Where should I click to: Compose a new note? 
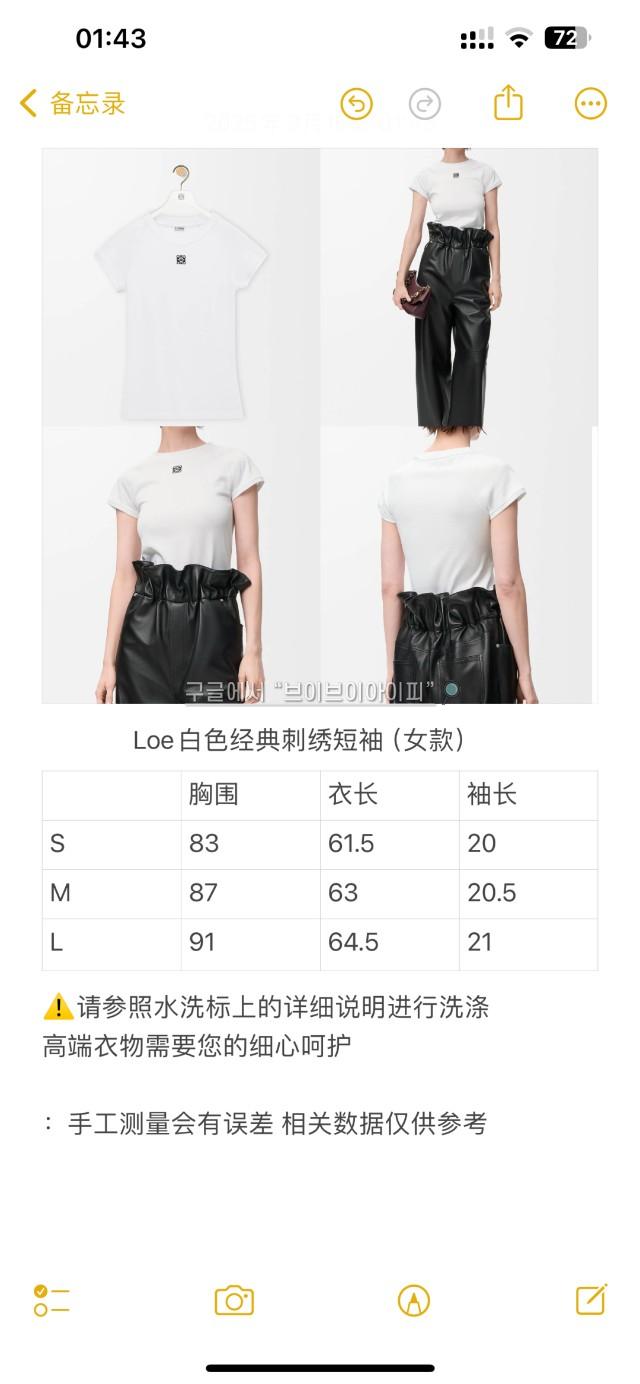click(591, 1299)
